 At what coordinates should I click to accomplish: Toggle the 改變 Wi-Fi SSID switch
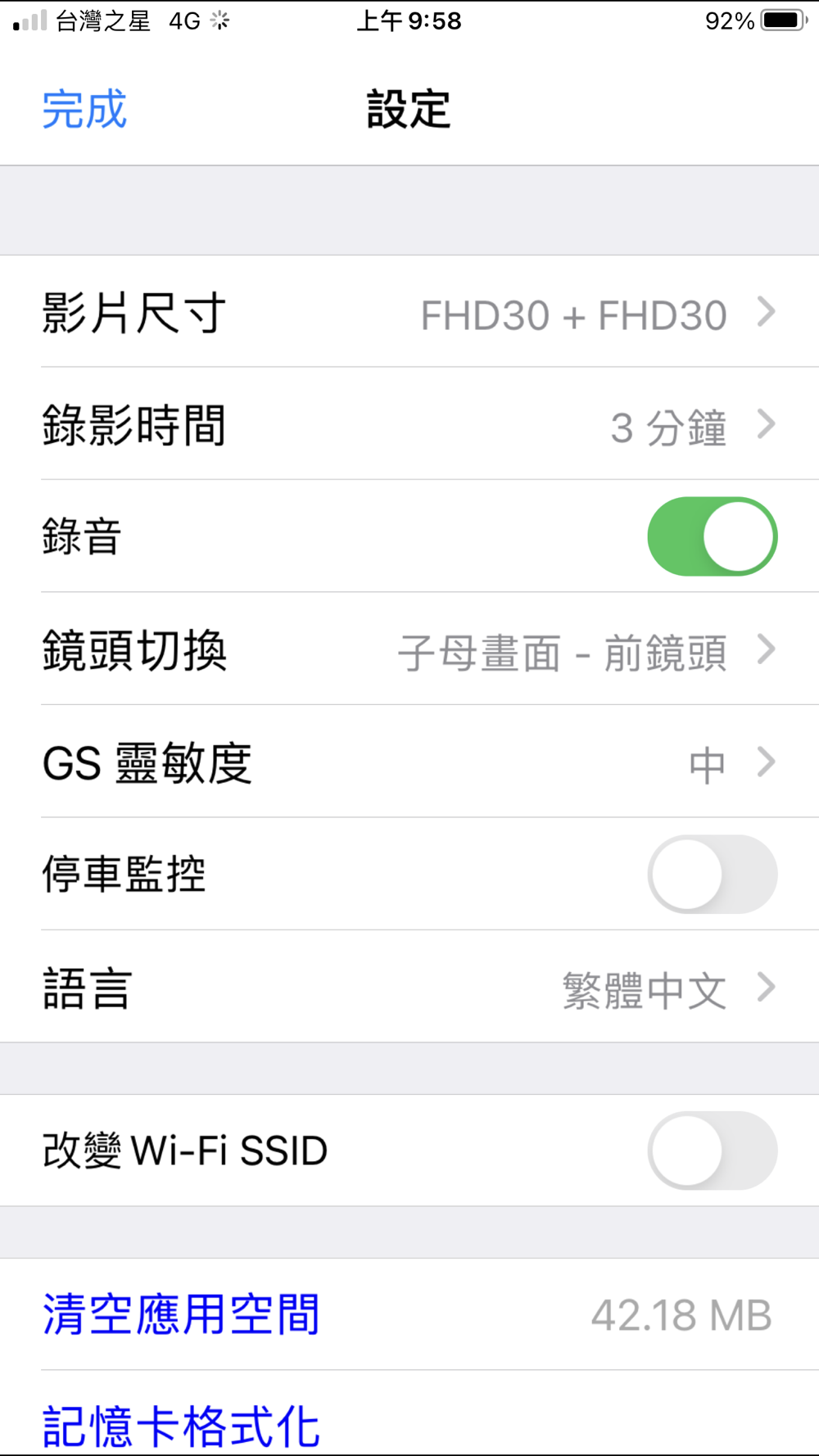tap(712, 1151)
